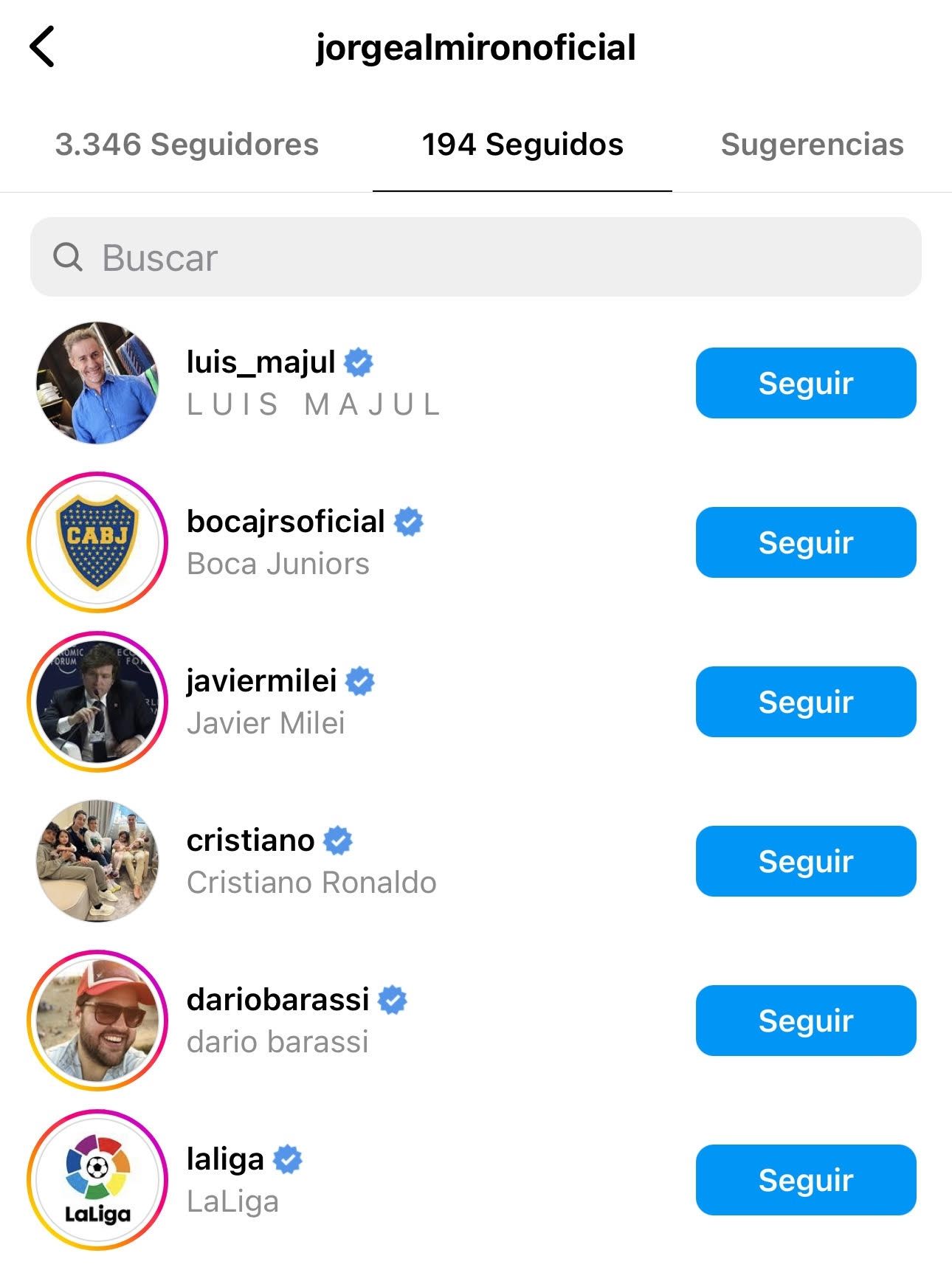Image resolution: width=952 pixels, height=1270 pixels.
Task: Follow bocajrsoficial with its Seguir button
Action: tap(805, 542)
